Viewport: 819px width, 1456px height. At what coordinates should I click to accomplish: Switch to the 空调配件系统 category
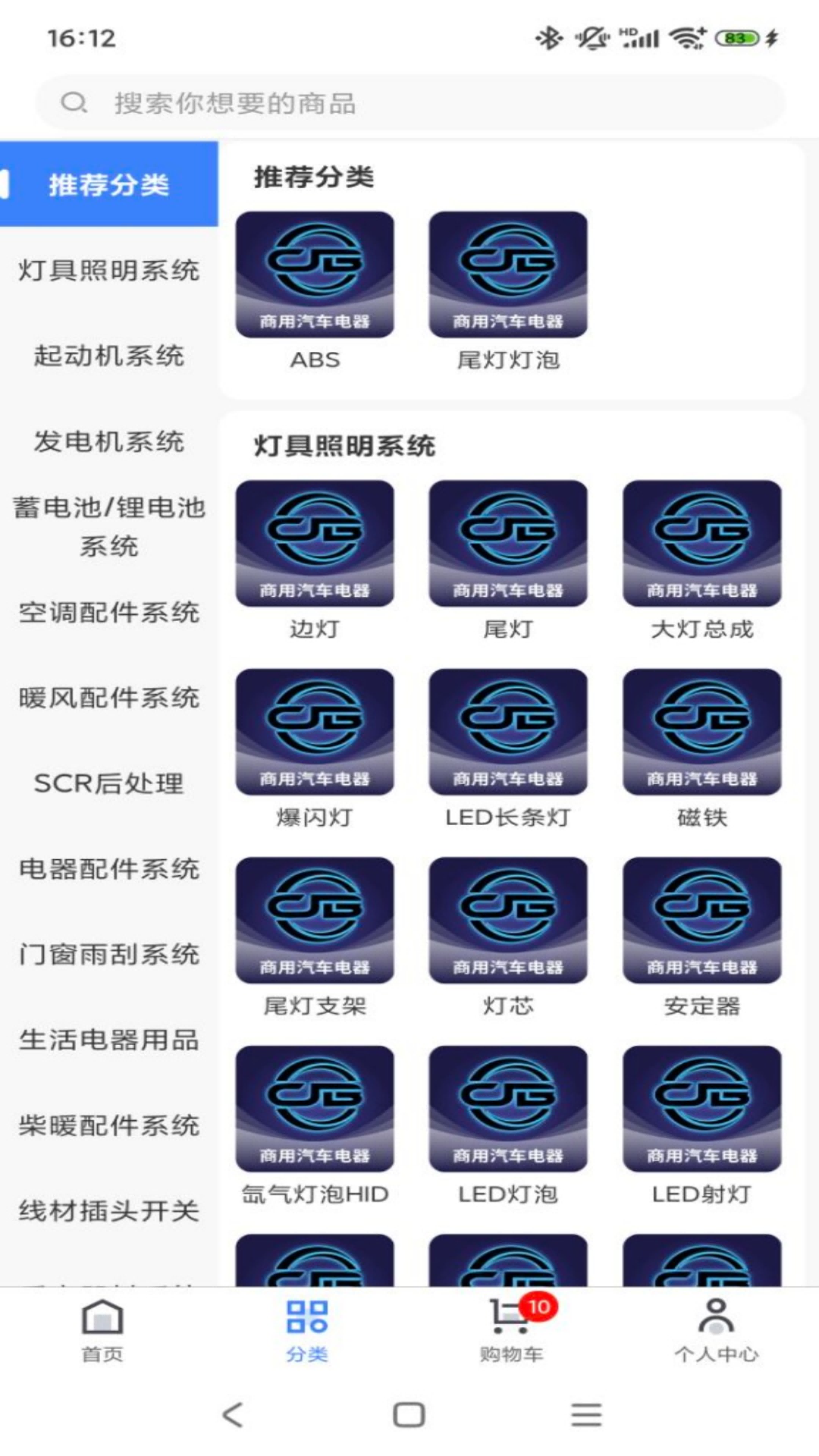point(108,613)
